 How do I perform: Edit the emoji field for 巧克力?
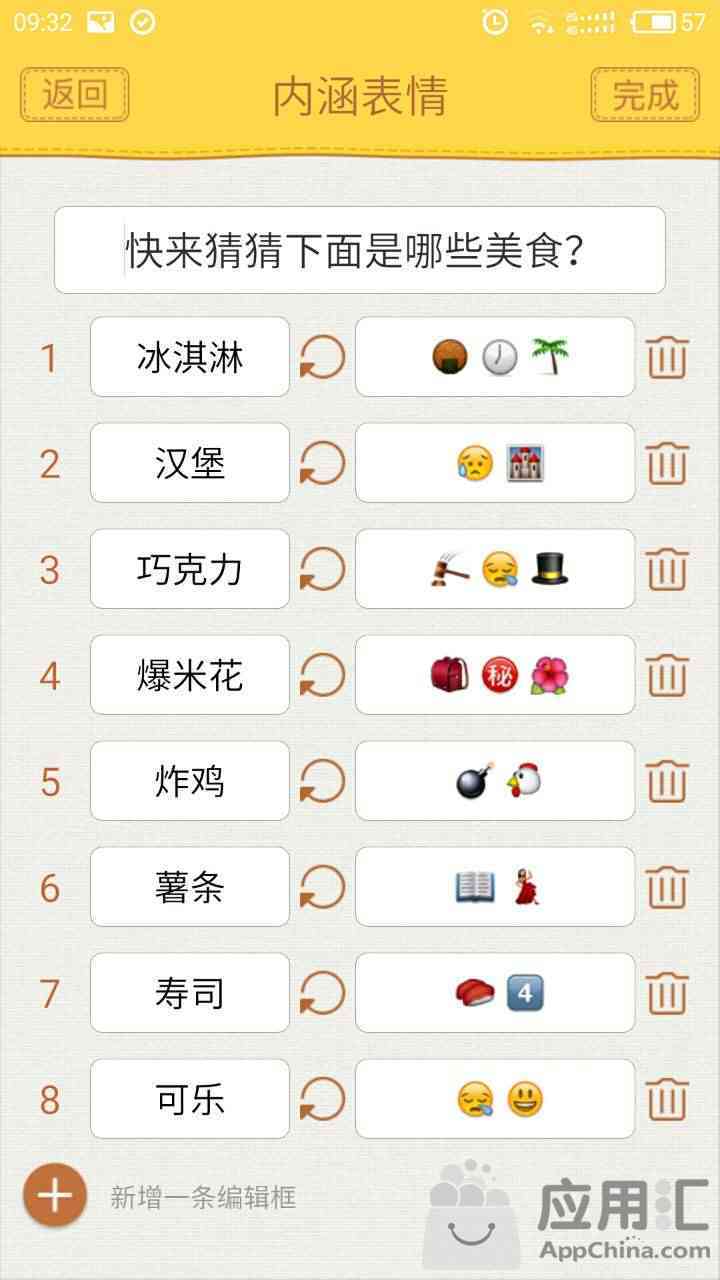coord(495,569)
